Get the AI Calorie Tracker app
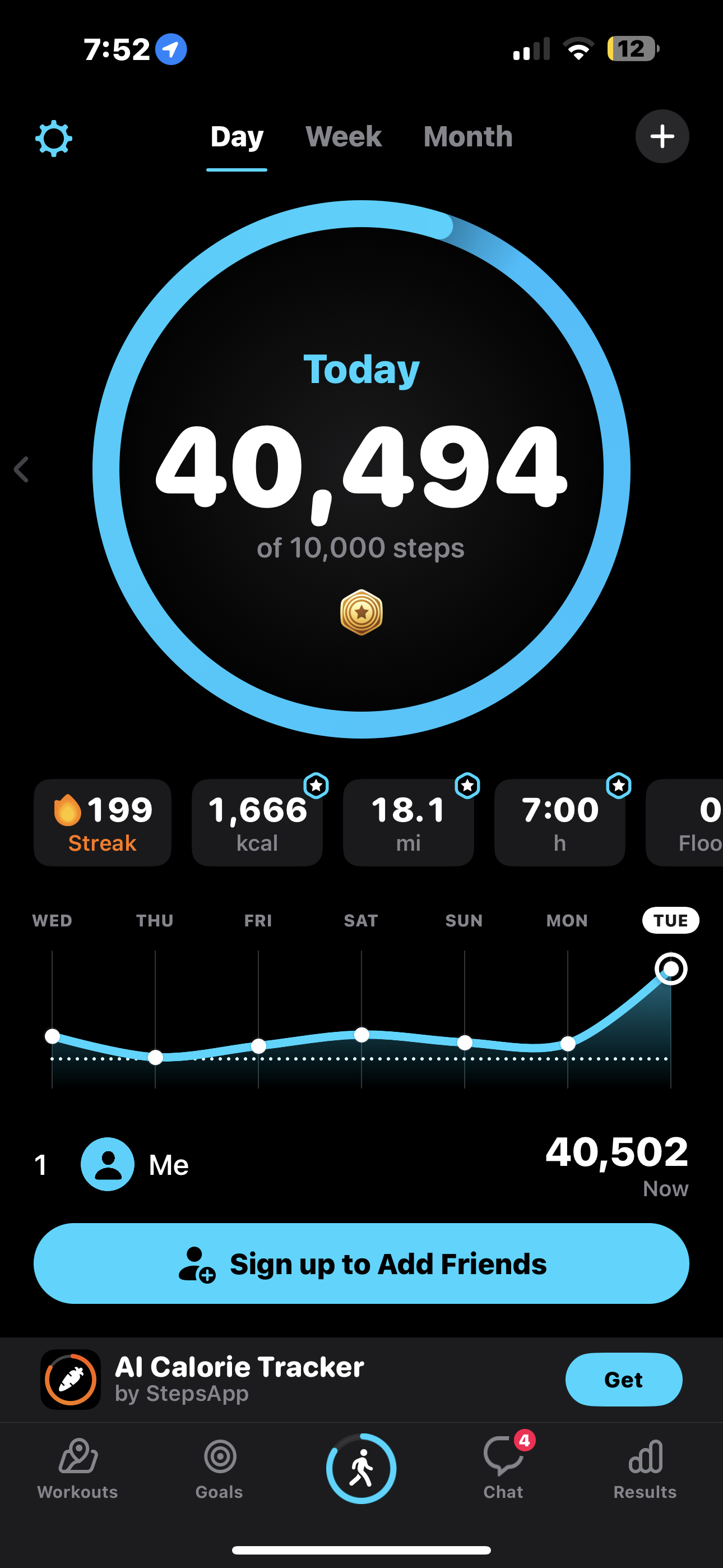The height and width of the screenshot is (1568, 723). click(624, 1380)
